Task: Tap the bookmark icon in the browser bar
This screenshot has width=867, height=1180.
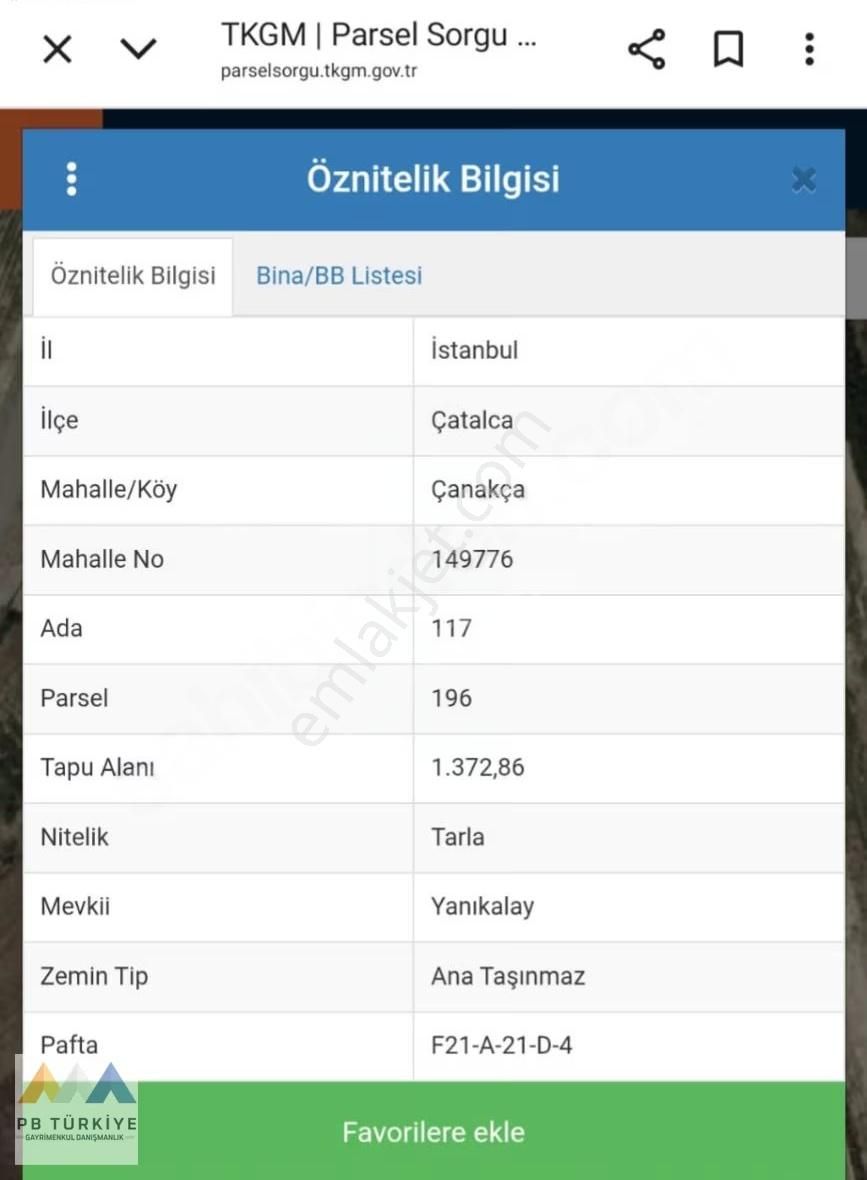Action: click(728, 48)
